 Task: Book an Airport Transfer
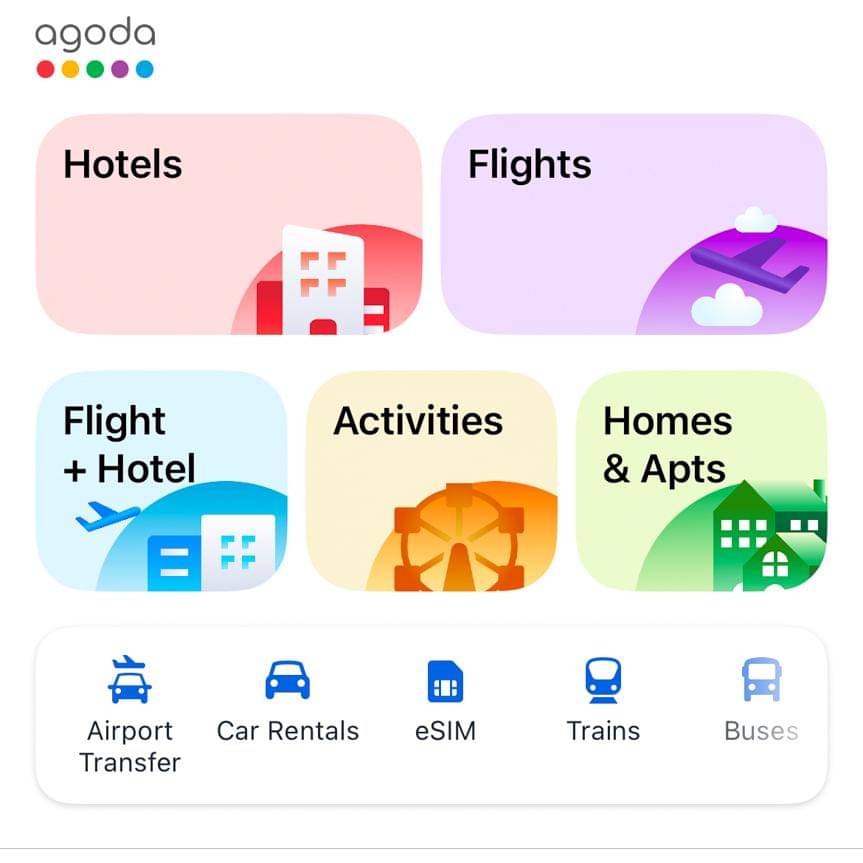tap(130, 713)
